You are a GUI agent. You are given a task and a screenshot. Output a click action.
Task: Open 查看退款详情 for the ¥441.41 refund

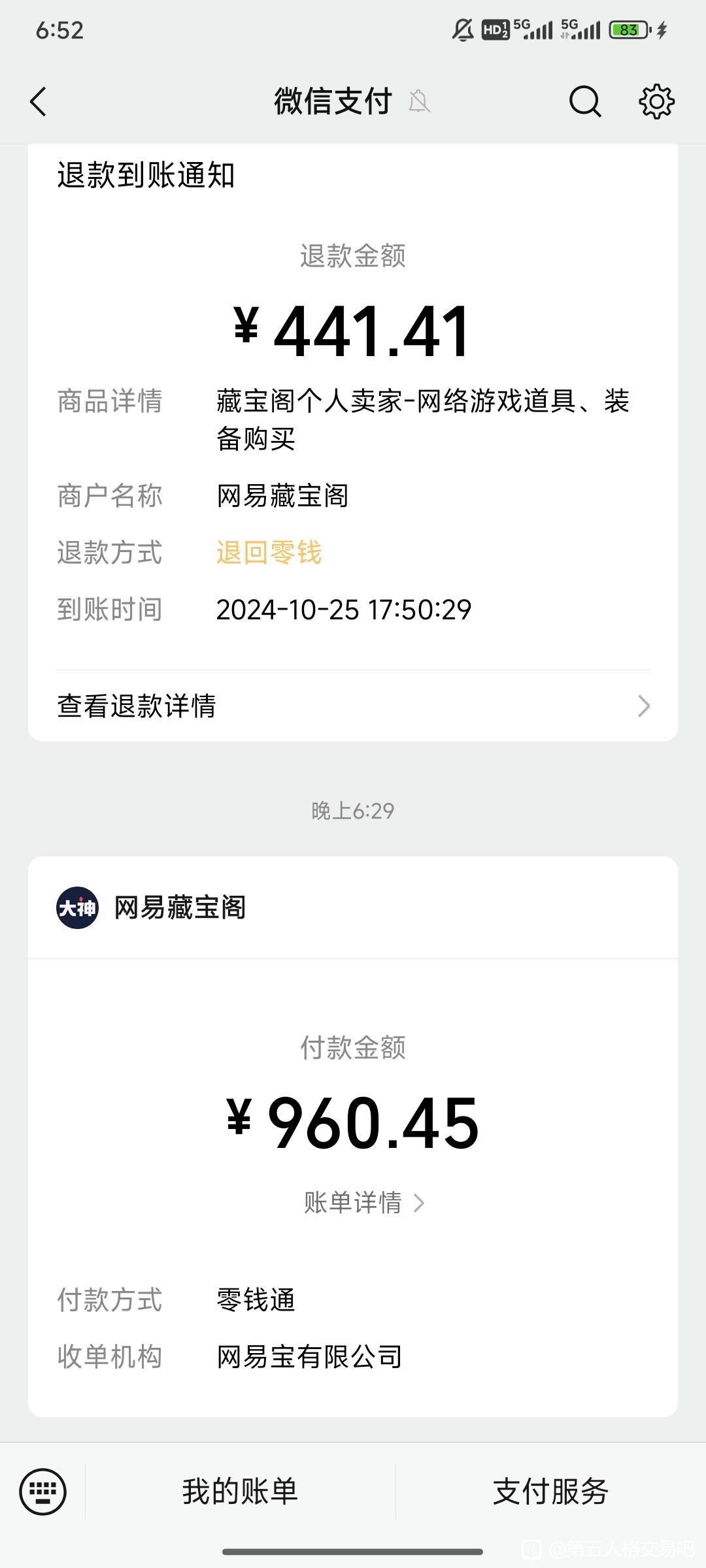[x=353, y=706]
